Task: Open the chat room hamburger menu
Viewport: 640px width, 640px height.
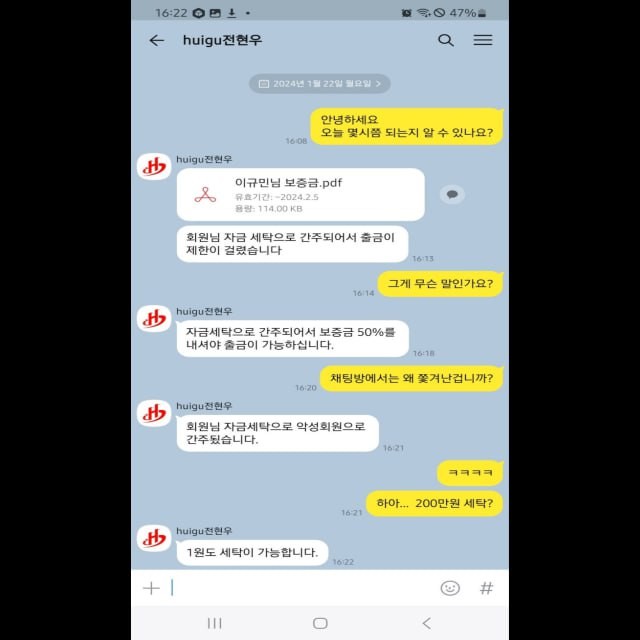Action: click(483, 41)
